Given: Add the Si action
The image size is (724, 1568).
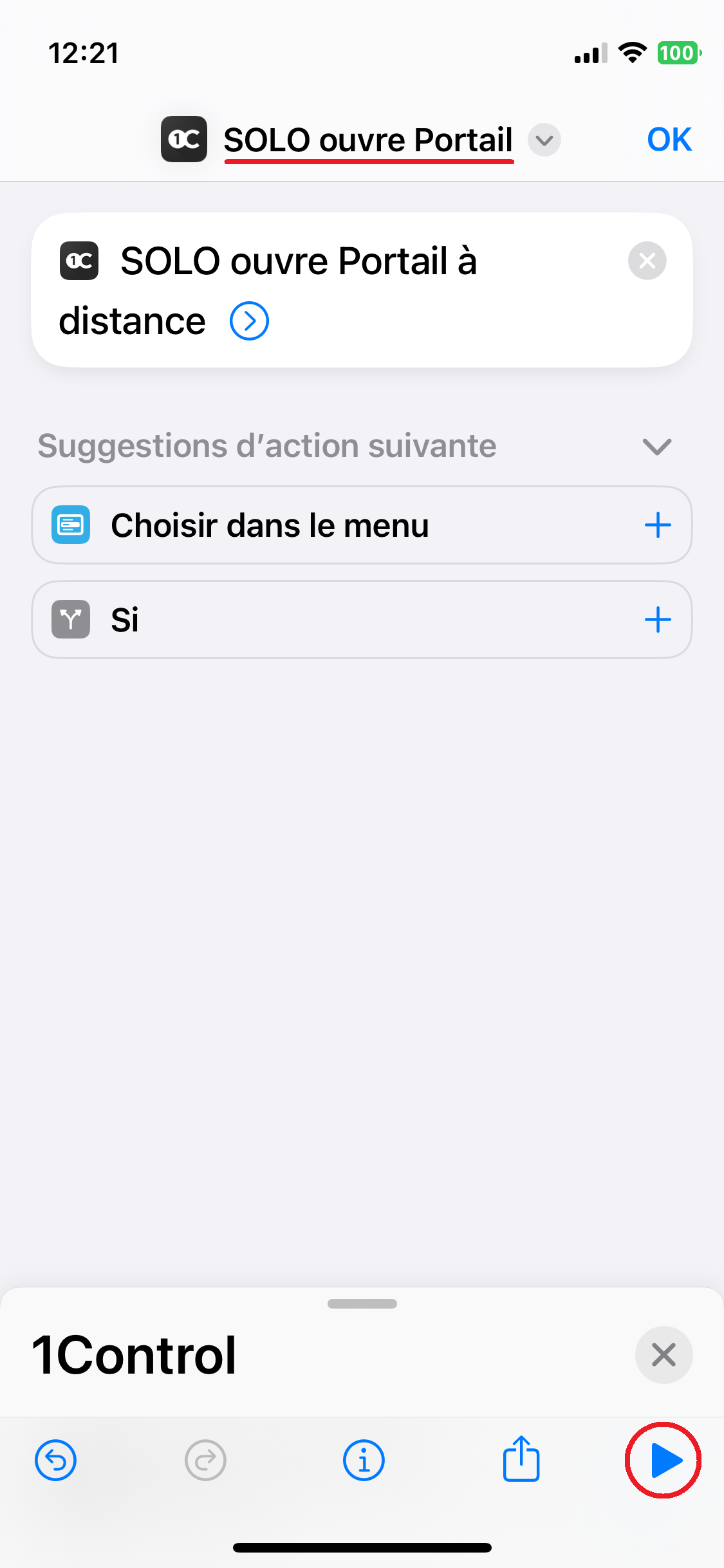Looking at the screenshot, I should tap(658, 620).
